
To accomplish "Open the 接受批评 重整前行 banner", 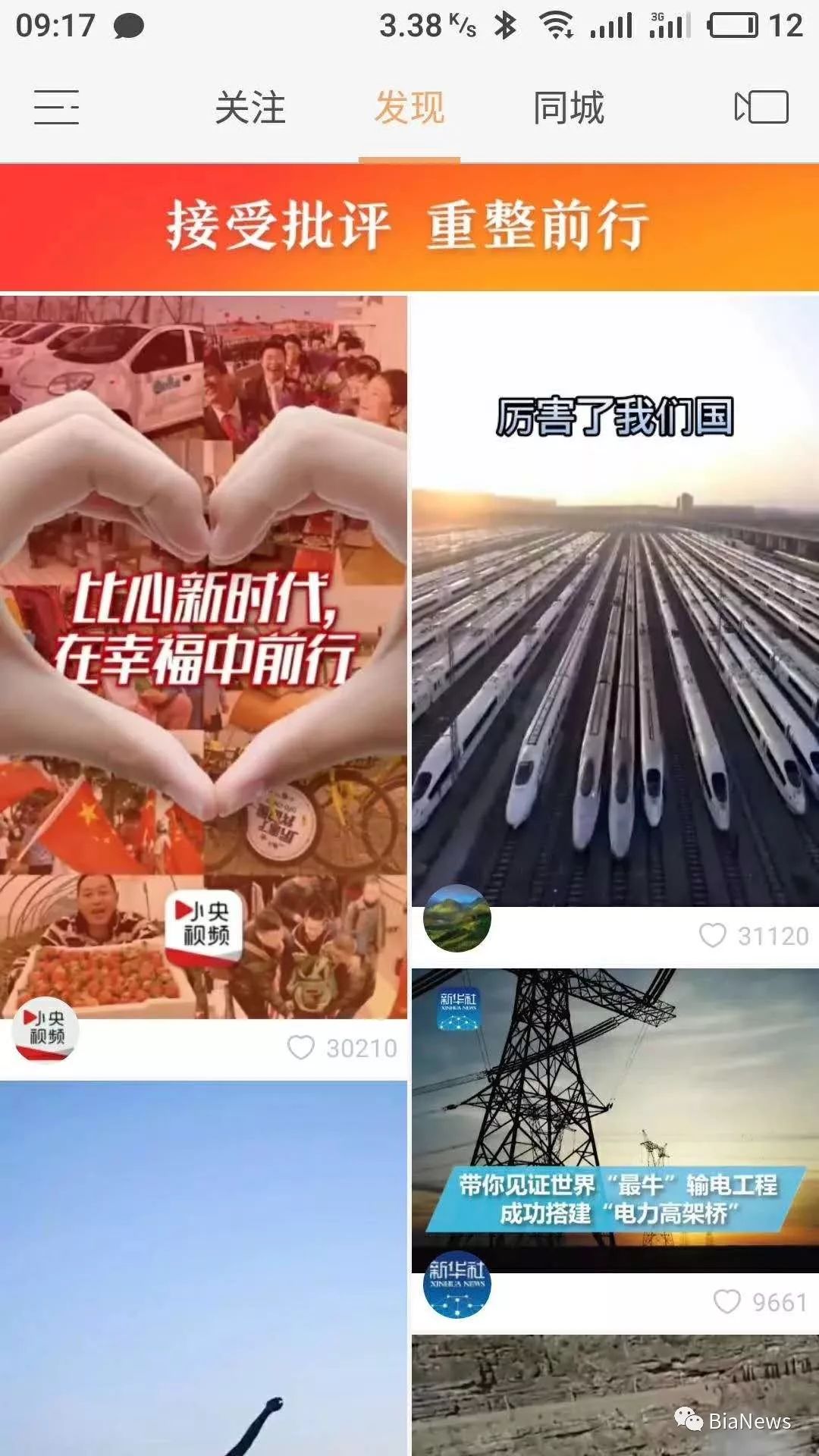I will [x=409, y=227].
